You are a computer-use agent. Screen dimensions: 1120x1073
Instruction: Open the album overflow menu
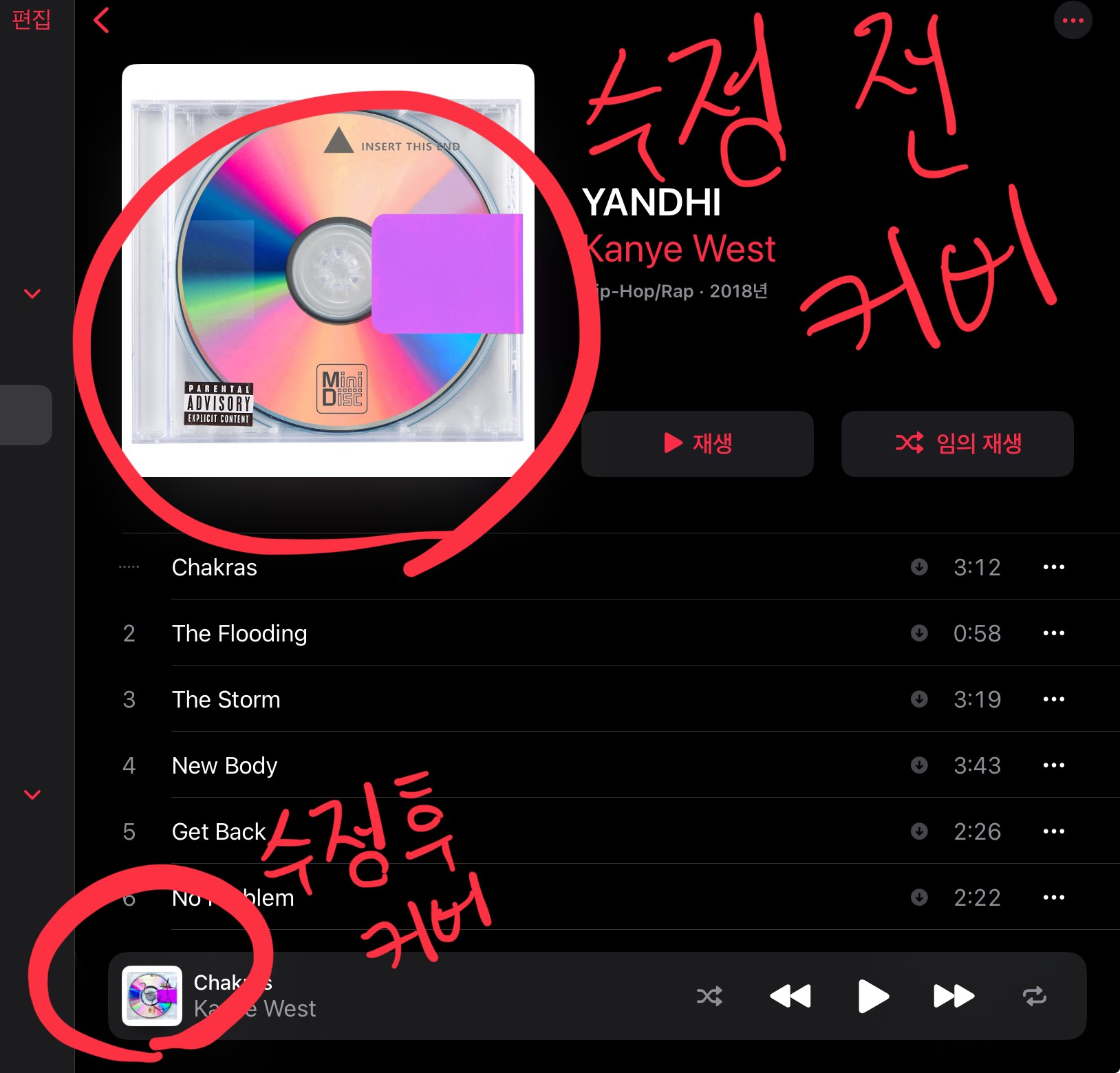[1073, 21]
